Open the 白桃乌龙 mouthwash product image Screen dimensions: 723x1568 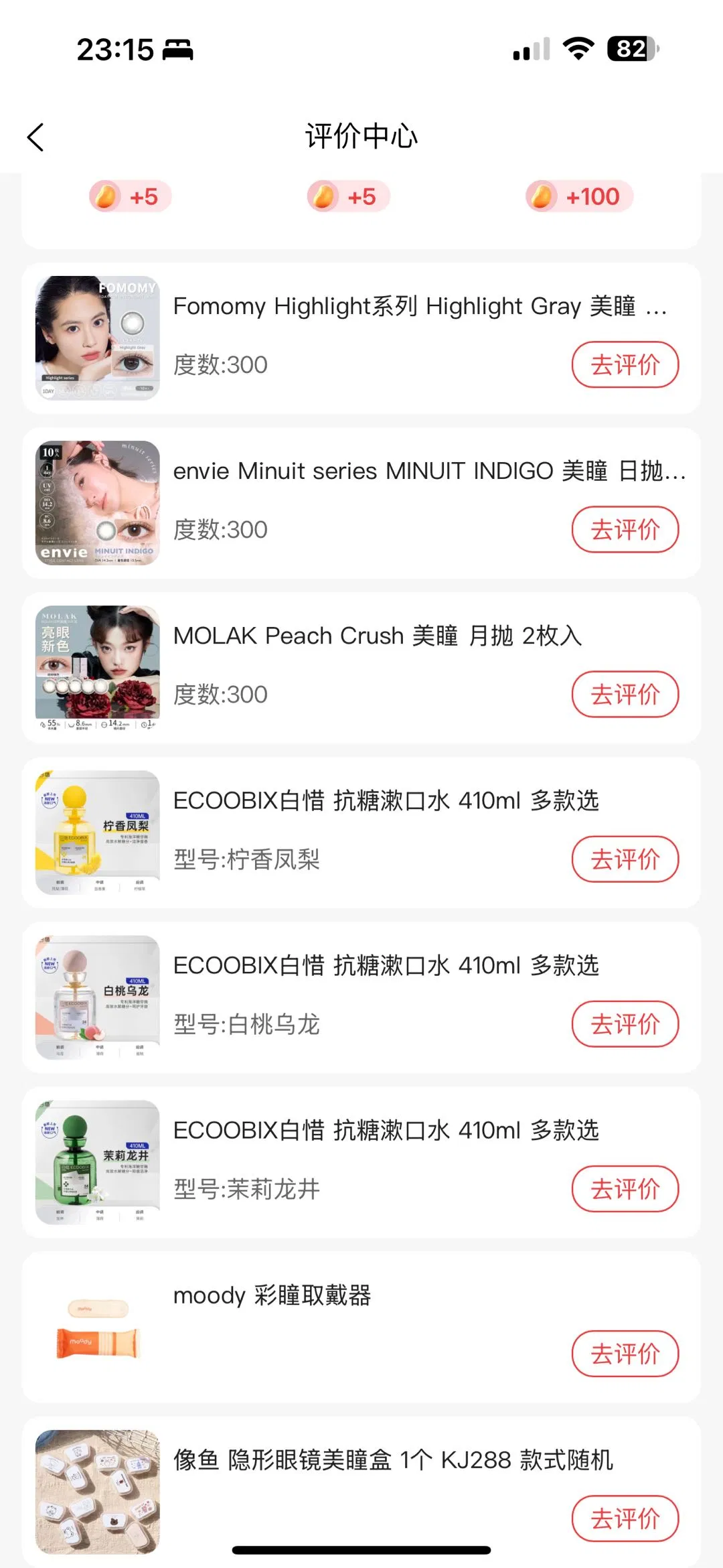[98, 997]
